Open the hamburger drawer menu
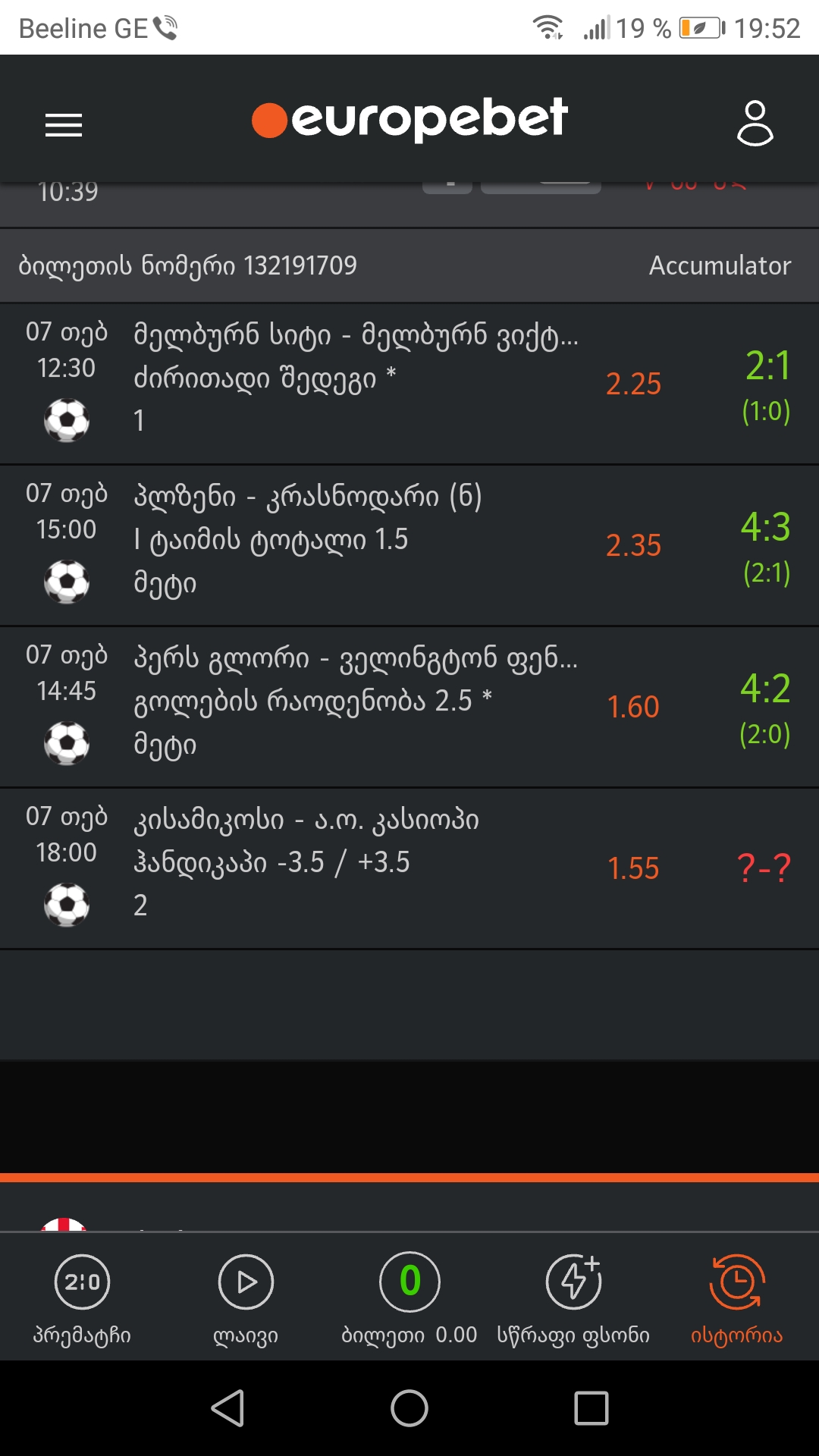 tap(64, 125)
